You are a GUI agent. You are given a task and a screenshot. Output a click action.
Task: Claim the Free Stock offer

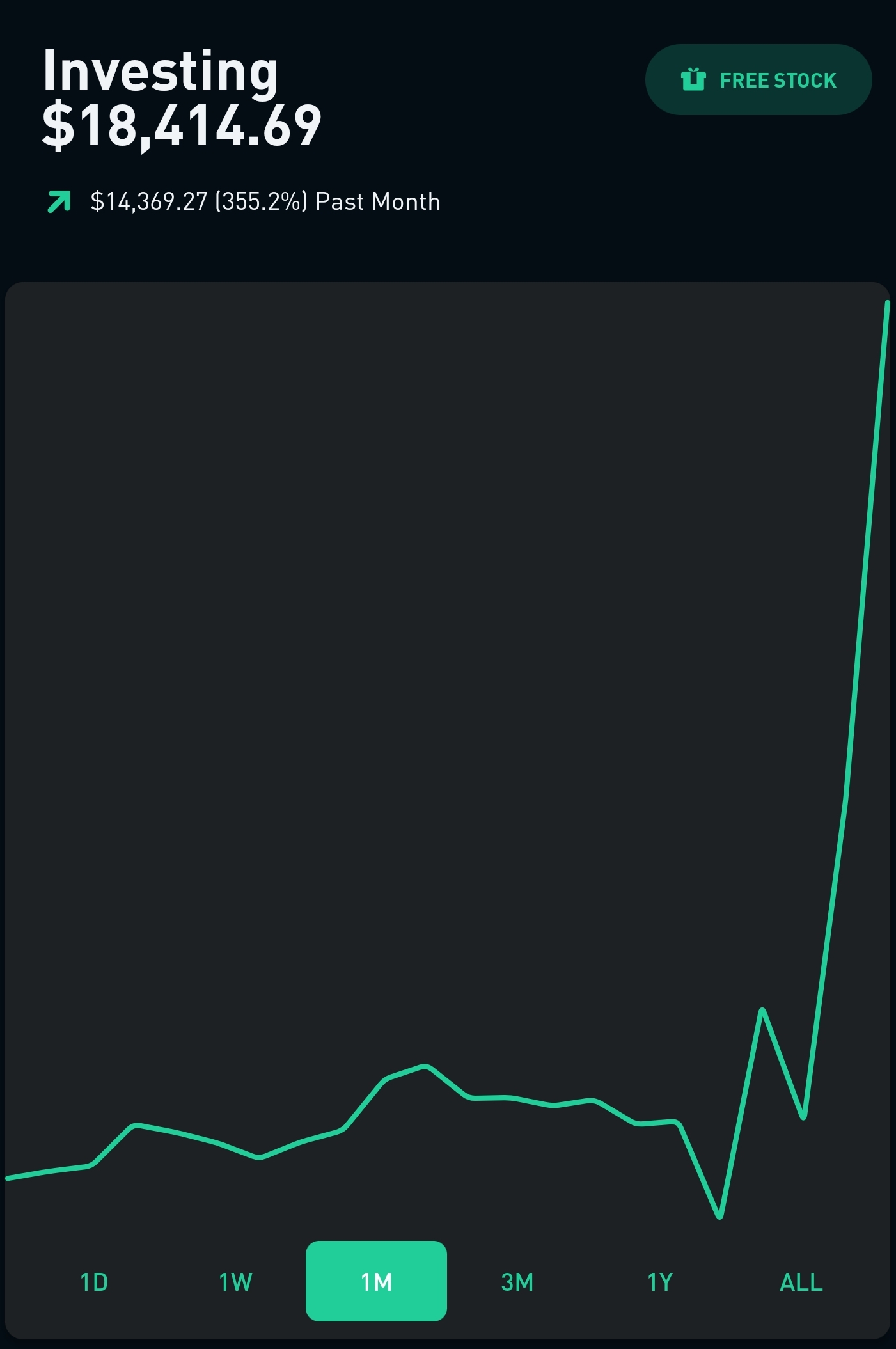tap(758, 80)
